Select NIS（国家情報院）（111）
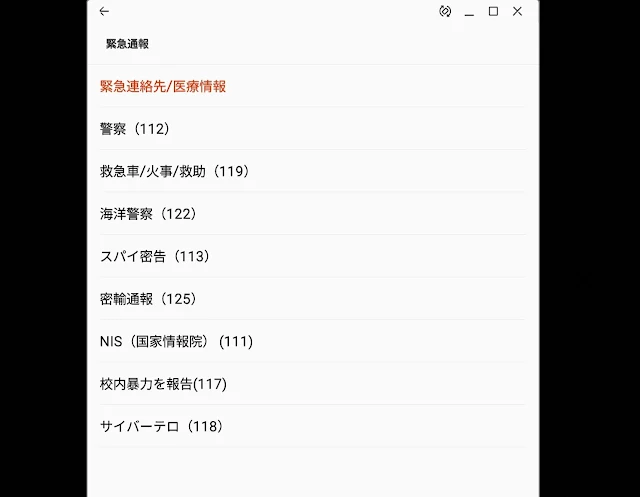 coord(177,341)
